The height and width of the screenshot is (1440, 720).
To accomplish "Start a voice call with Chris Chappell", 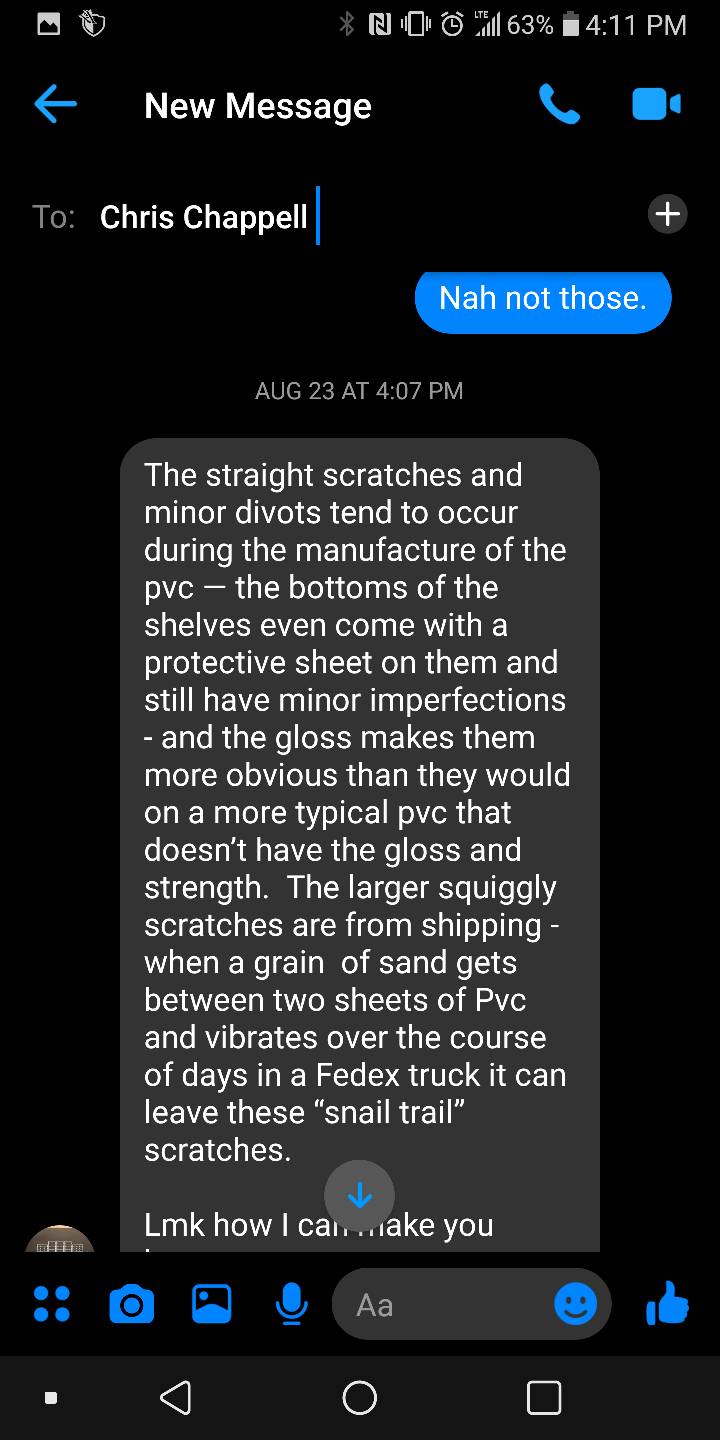I will click(558, 104).
